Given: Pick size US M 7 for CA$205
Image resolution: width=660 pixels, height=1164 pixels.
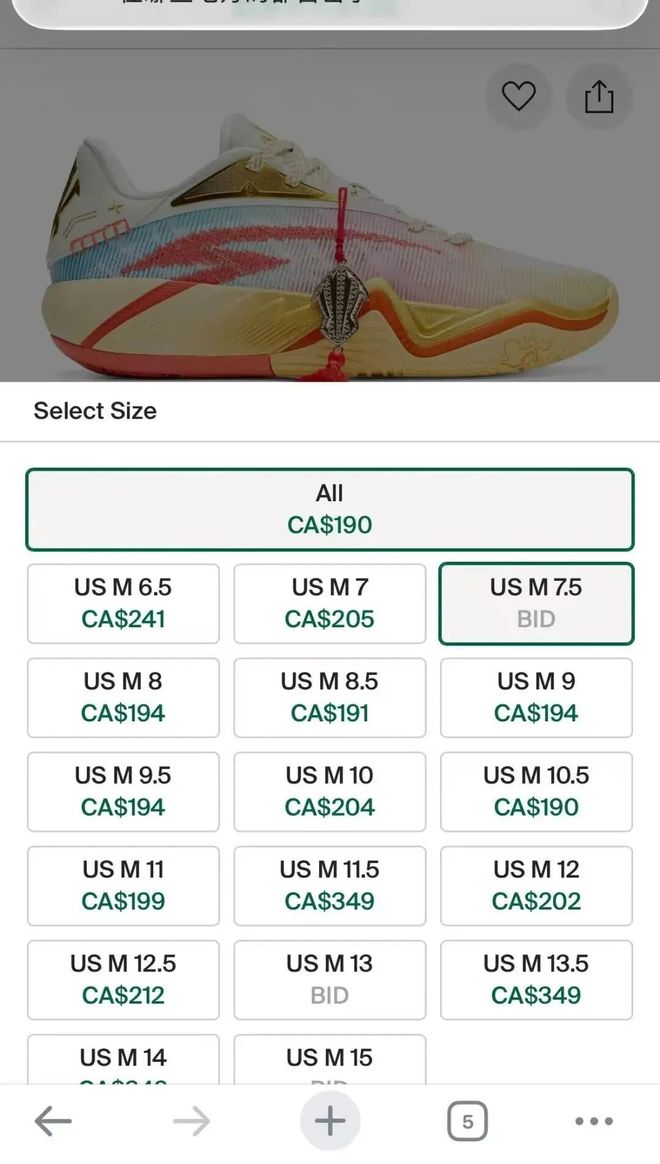Looking at the screenshot, I should [x=330, y=603].
